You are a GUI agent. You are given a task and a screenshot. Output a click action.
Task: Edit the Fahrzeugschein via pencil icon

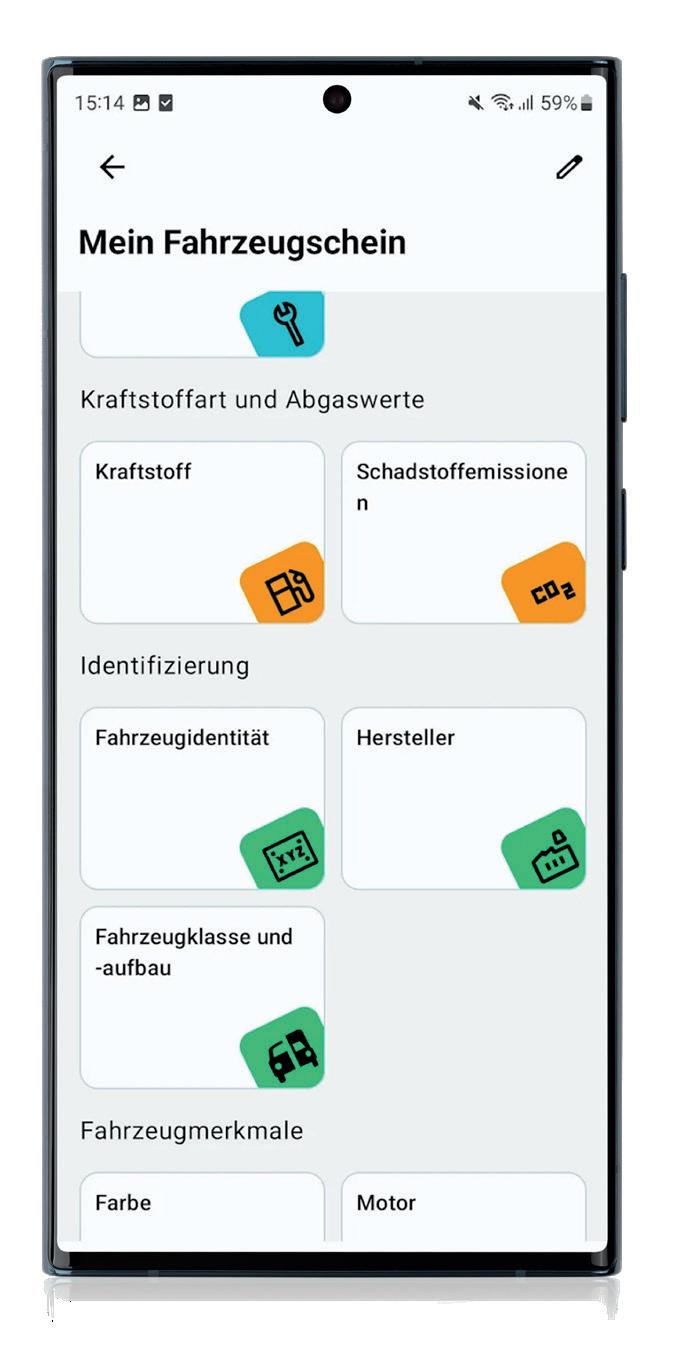(569, 167)
